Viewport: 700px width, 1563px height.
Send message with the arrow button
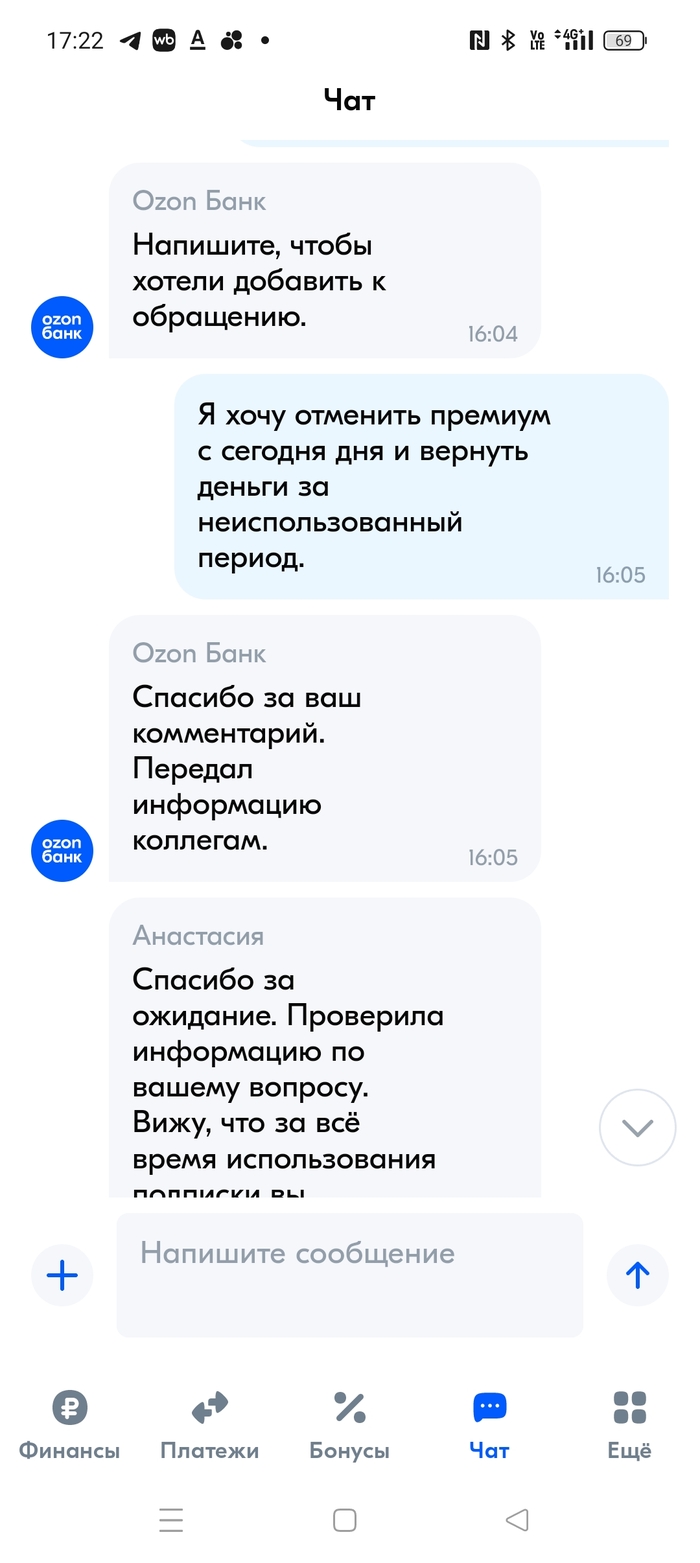(x=637, y=1275)
